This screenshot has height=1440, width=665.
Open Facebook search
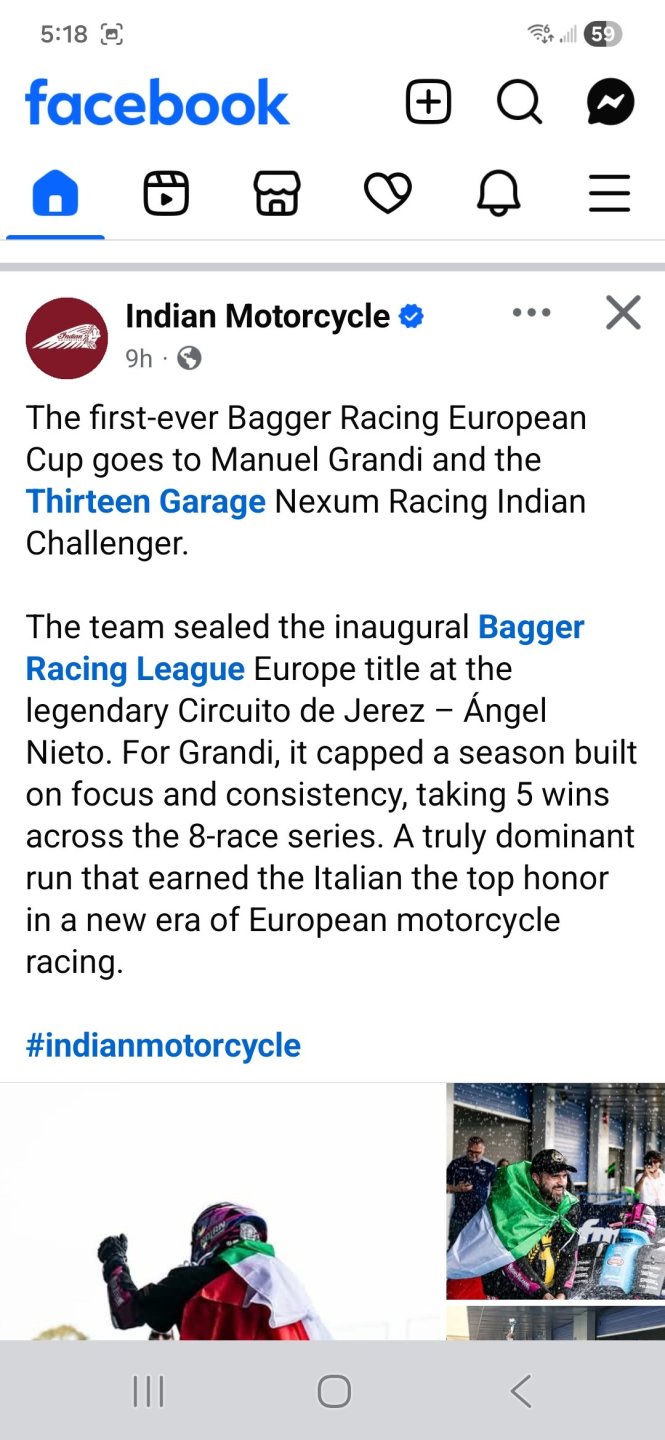click(519, 102)
